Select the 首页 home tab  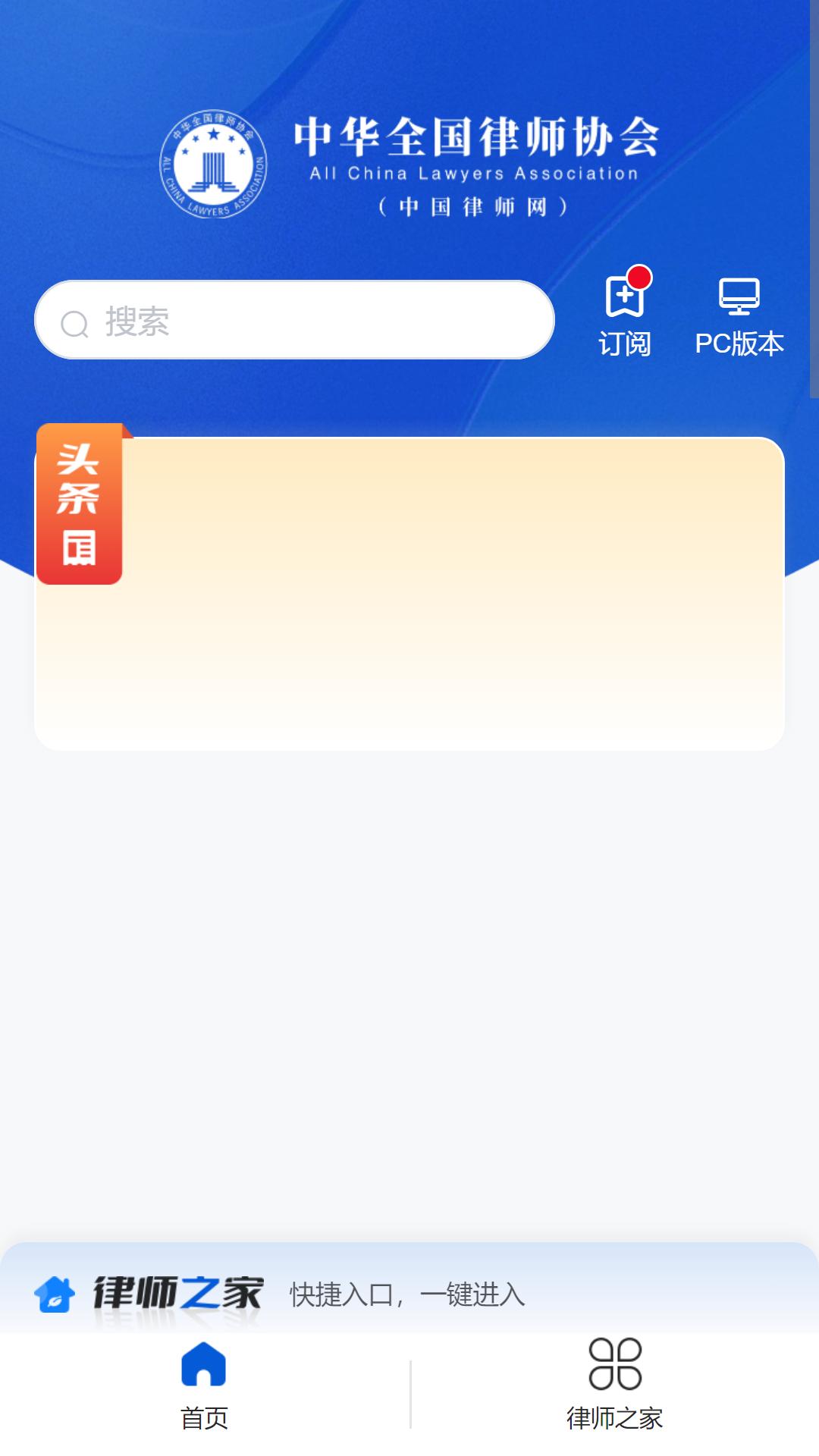point(204,1386)
